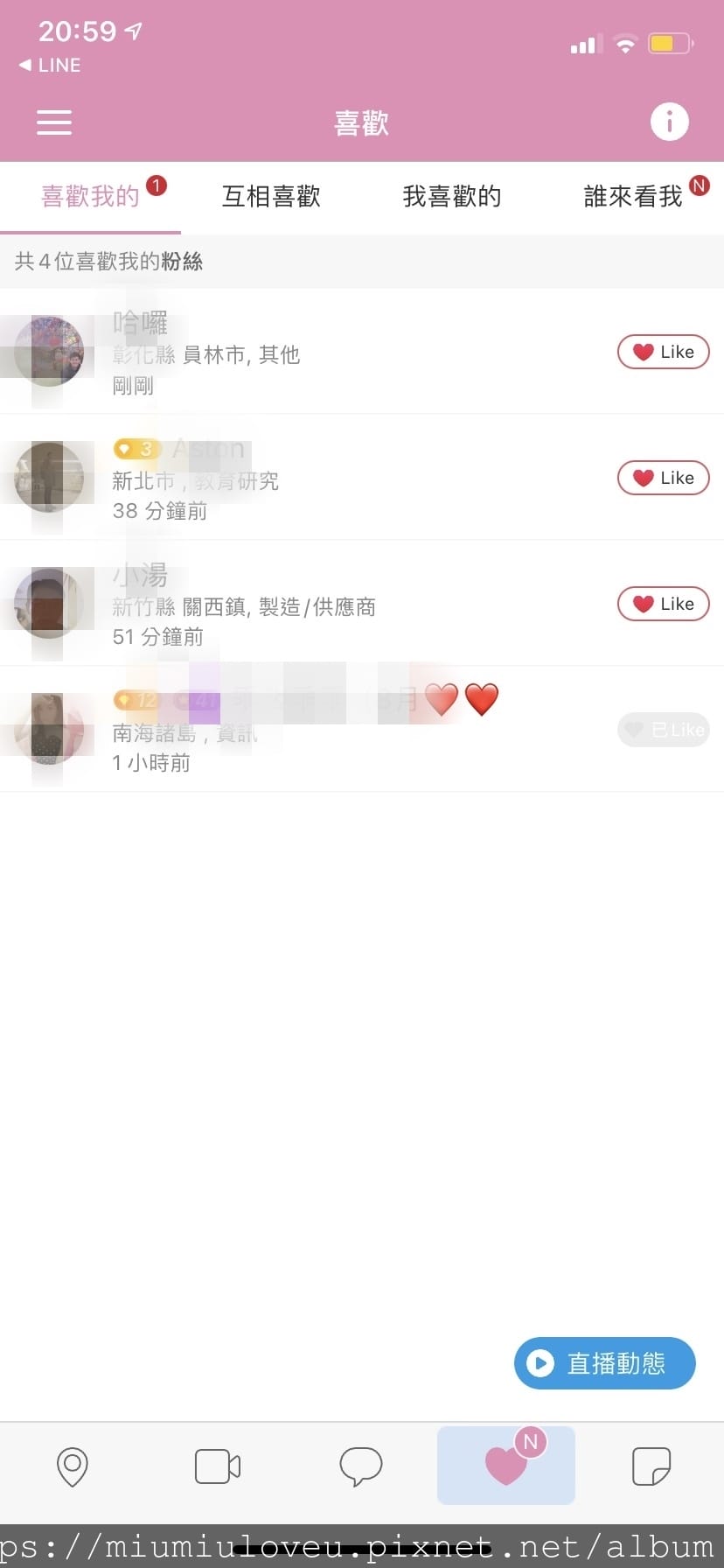The width and height of the screenshot is (724, 1568).
Task: Tap the 已Like button on the last user
Action: 663,730
